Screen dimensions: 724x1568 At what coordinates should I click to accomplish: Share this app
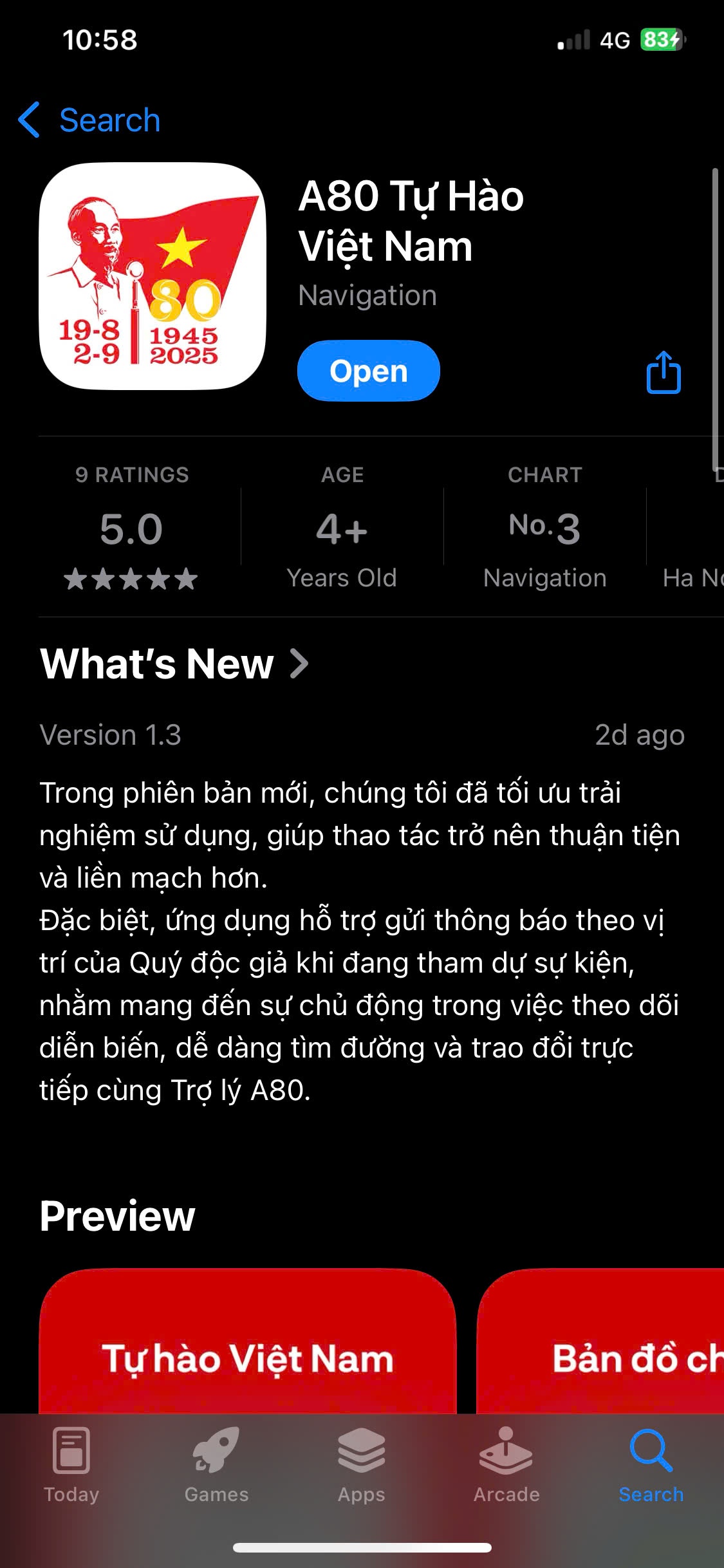663,372
